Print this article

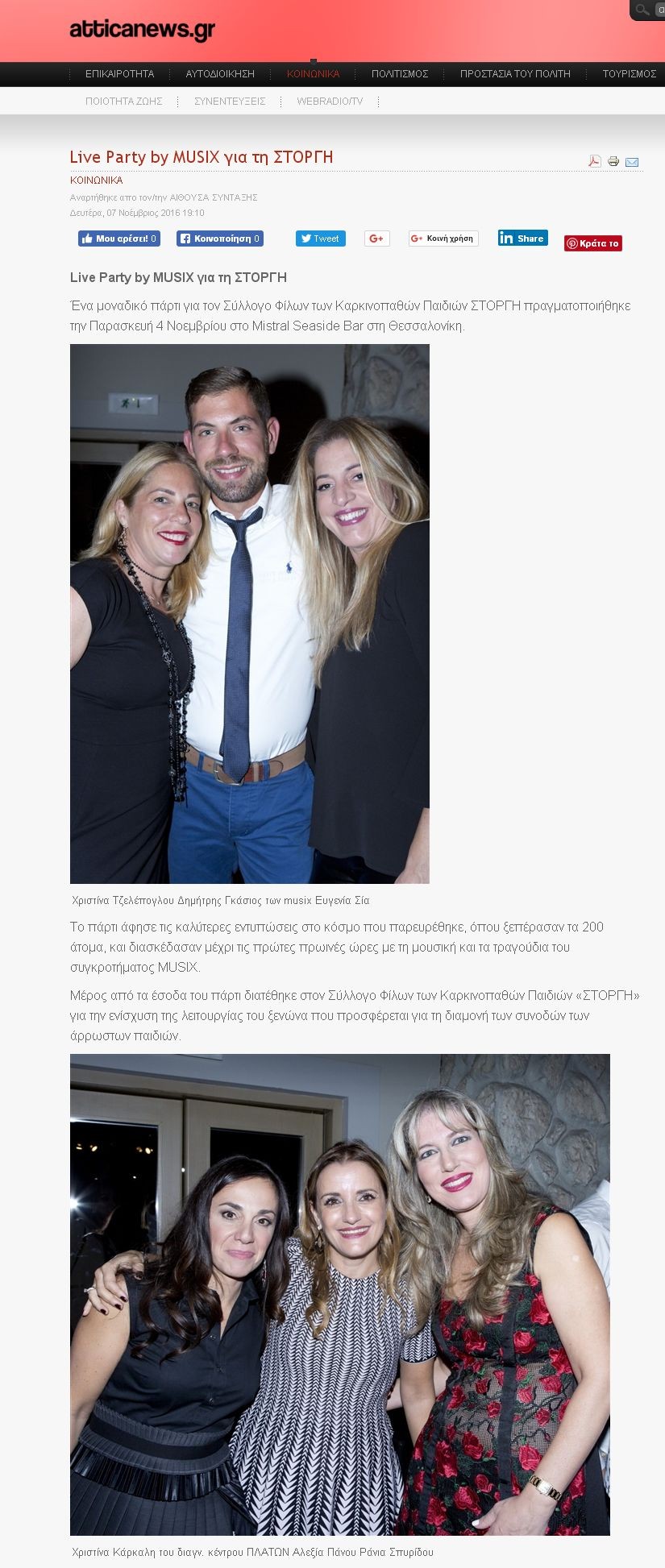click(x=613, y=161)
